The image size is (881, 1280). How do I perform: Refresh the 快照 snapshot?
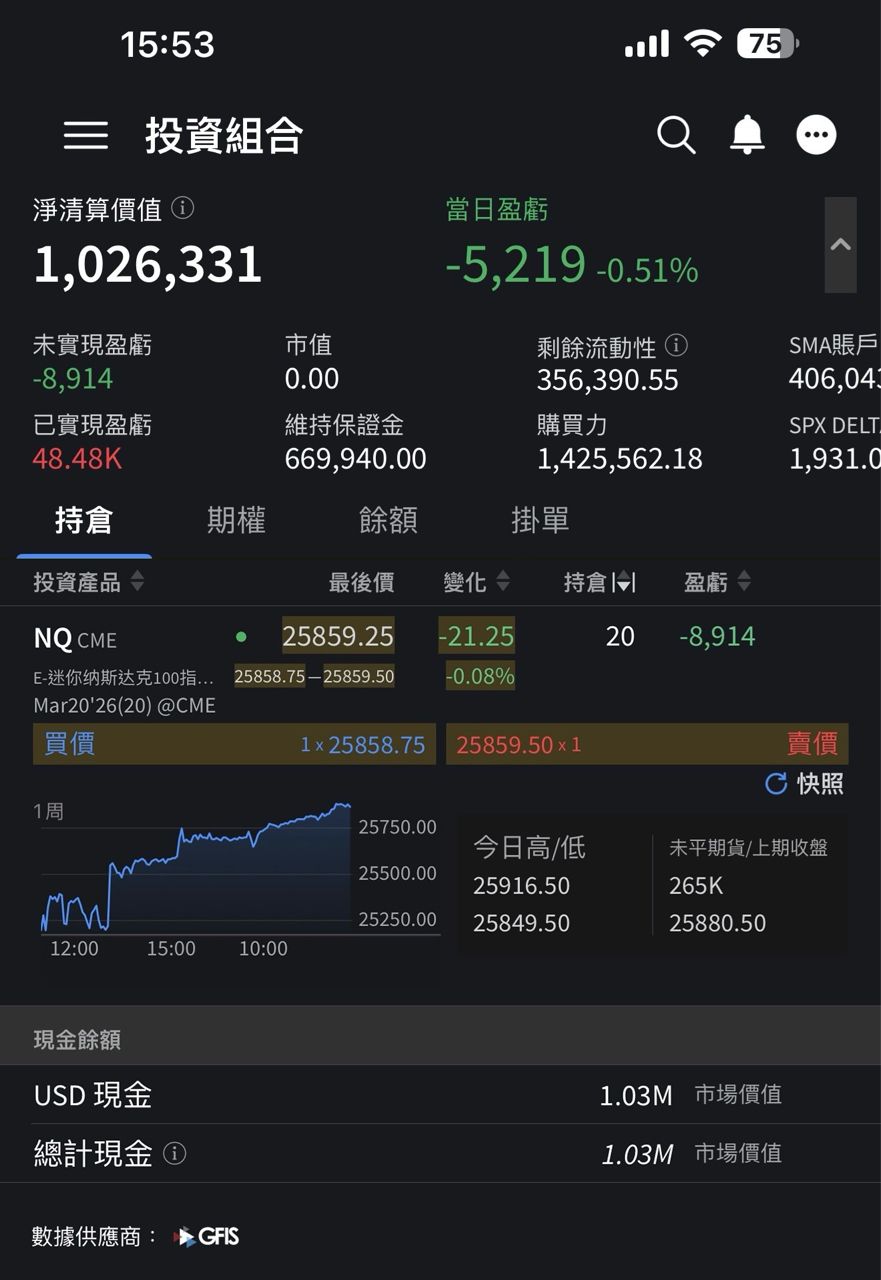(x=804, y=784)
